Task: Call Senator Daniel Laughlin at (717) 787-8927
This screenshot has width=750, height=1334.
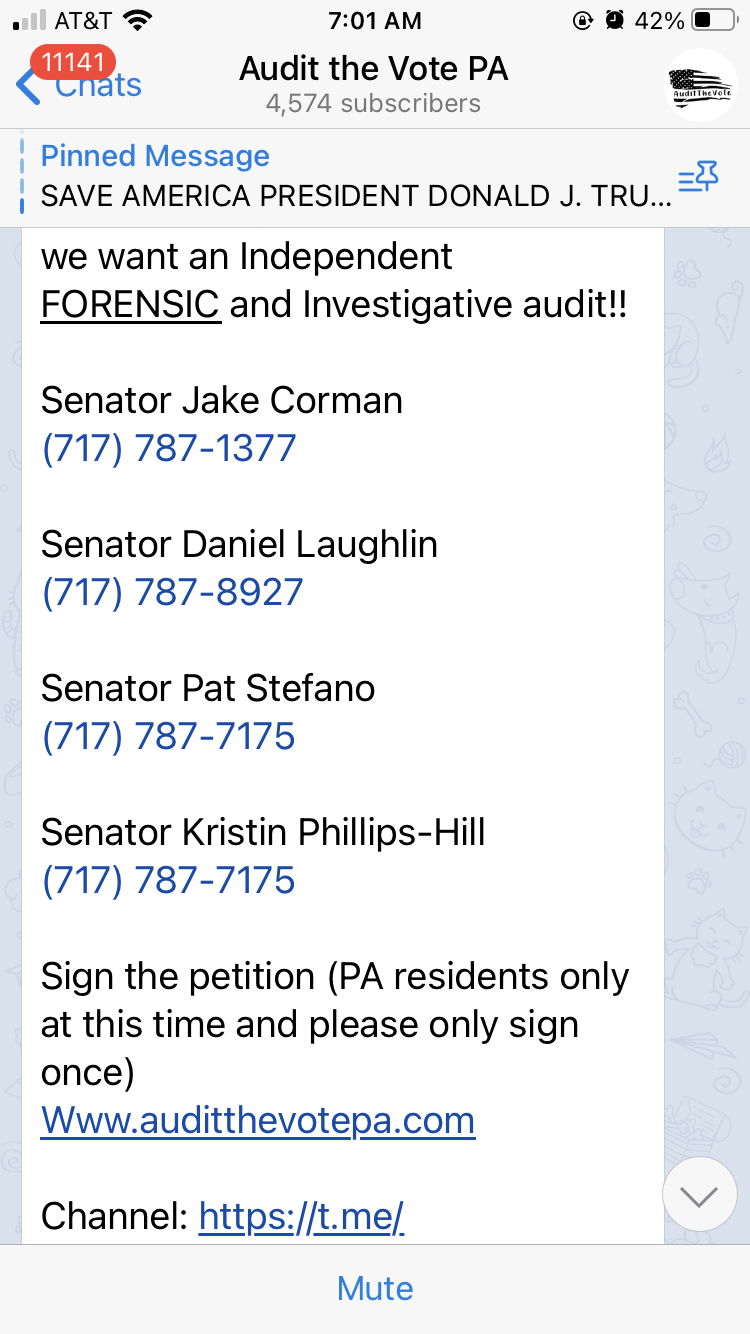Action: click(x=172, y=592)
